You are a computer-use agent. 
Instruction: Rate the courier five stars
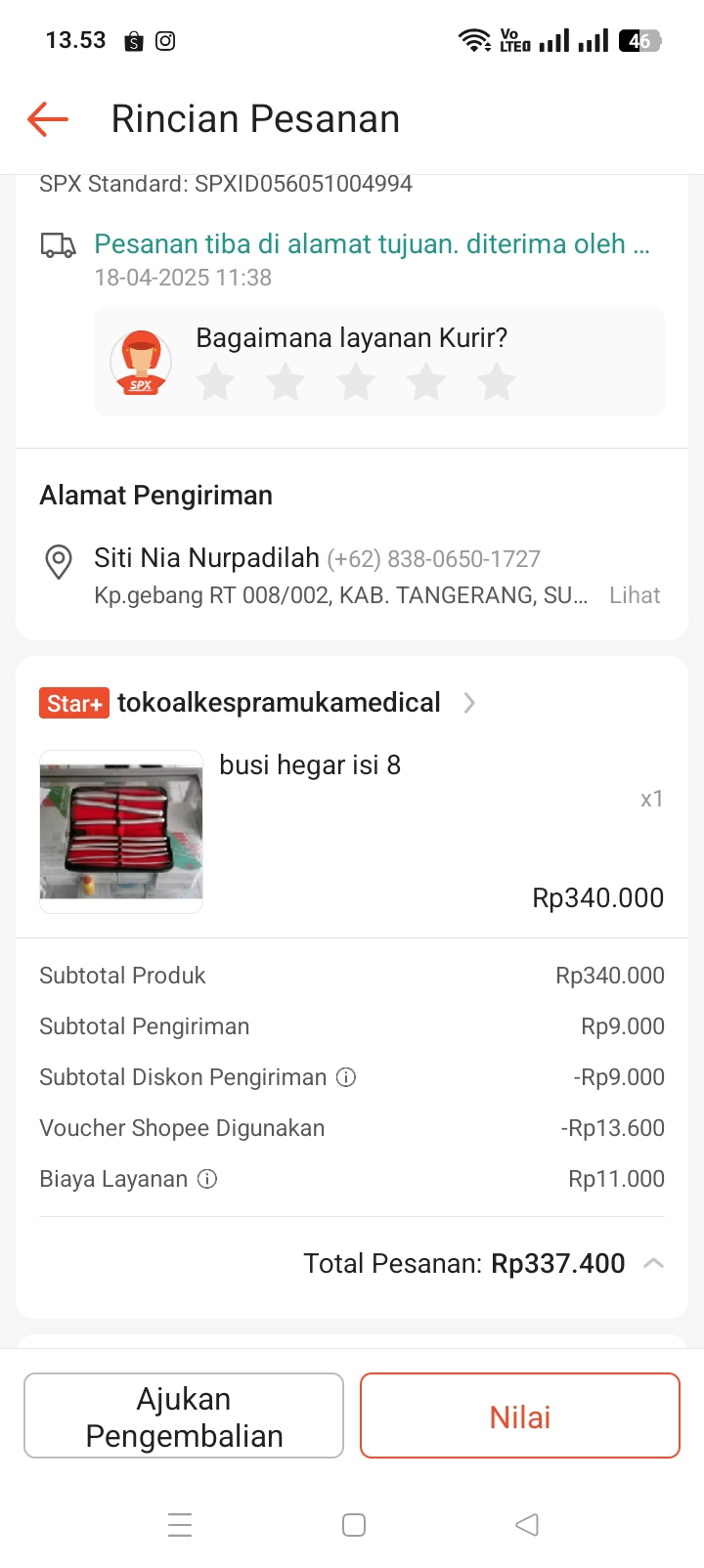[x=497, y=381]
